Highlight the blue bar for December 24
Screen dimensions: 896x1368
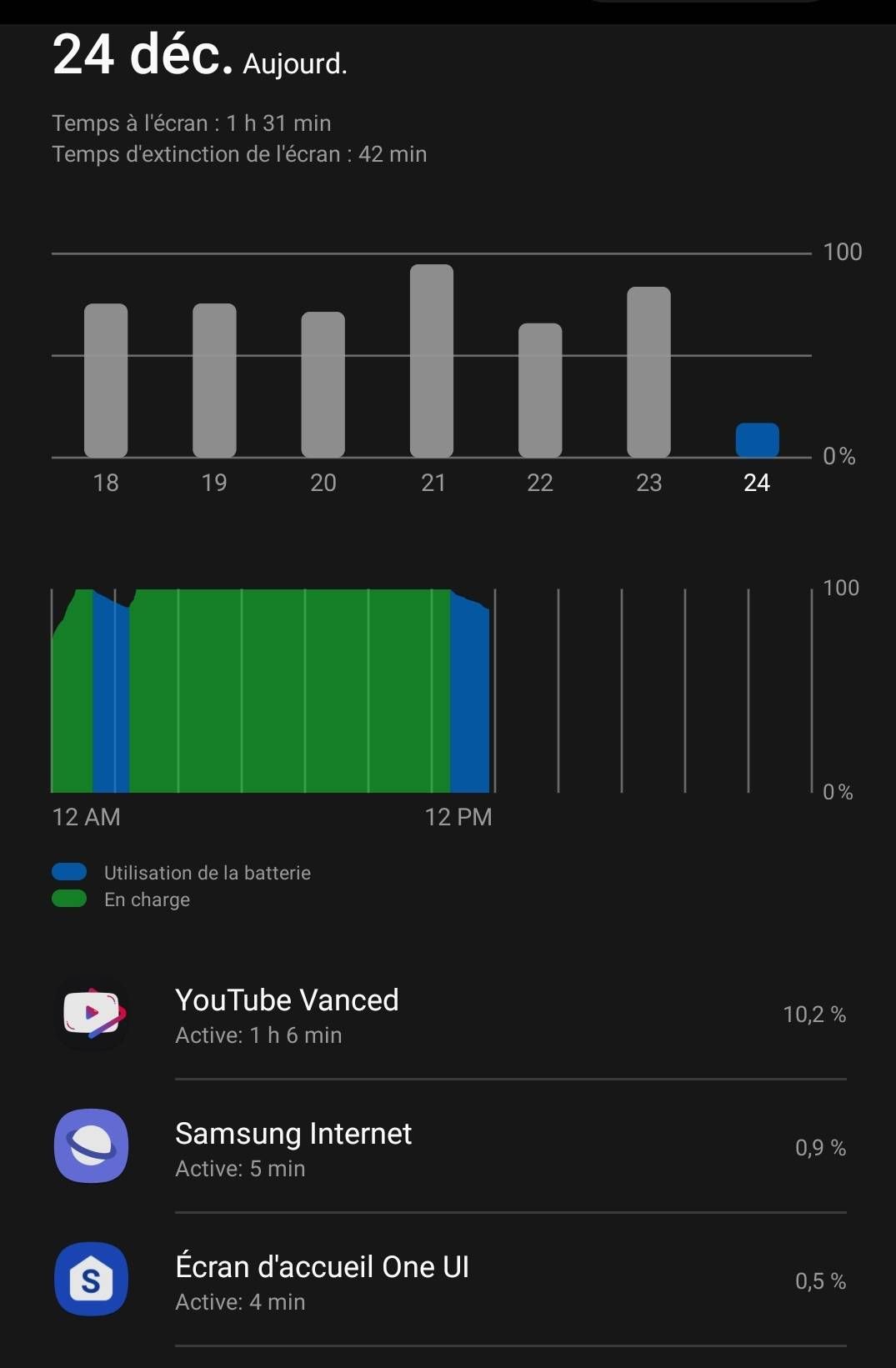click(x=758, y=438)
